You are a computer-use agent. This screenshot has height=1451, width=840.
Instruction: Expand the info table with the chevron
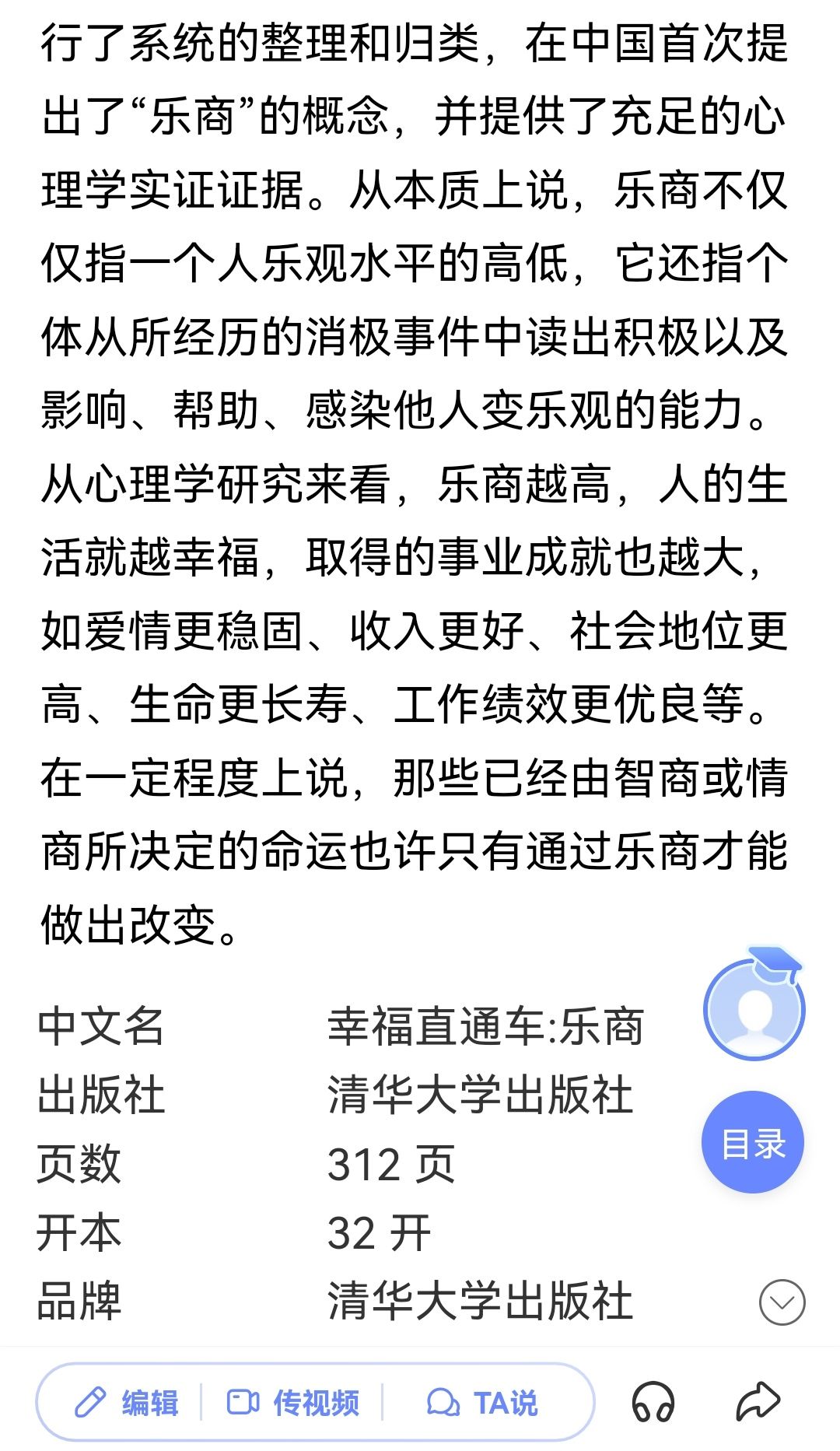click(782, 1302)
